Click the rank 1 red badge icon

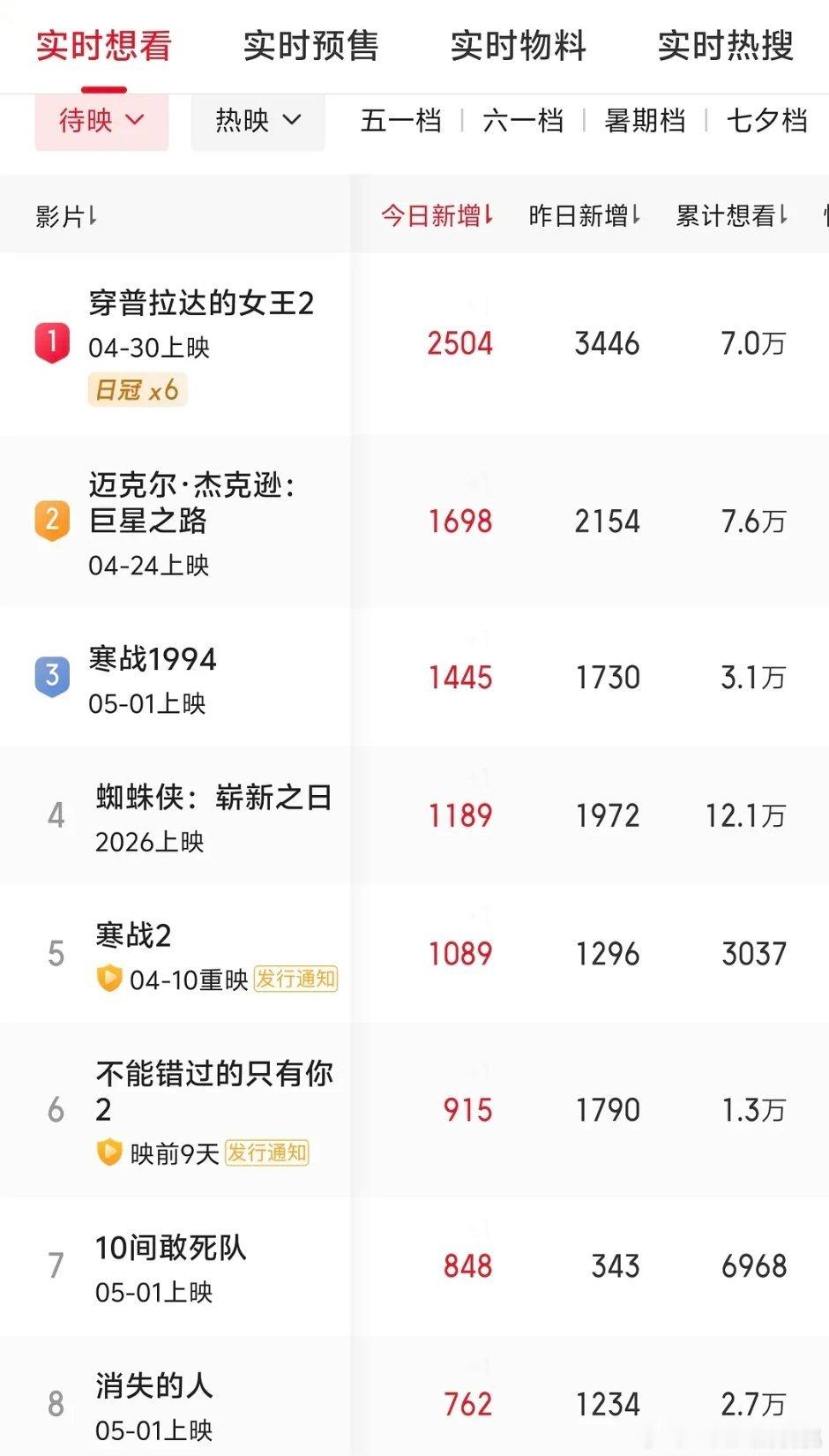click(51, 342)
